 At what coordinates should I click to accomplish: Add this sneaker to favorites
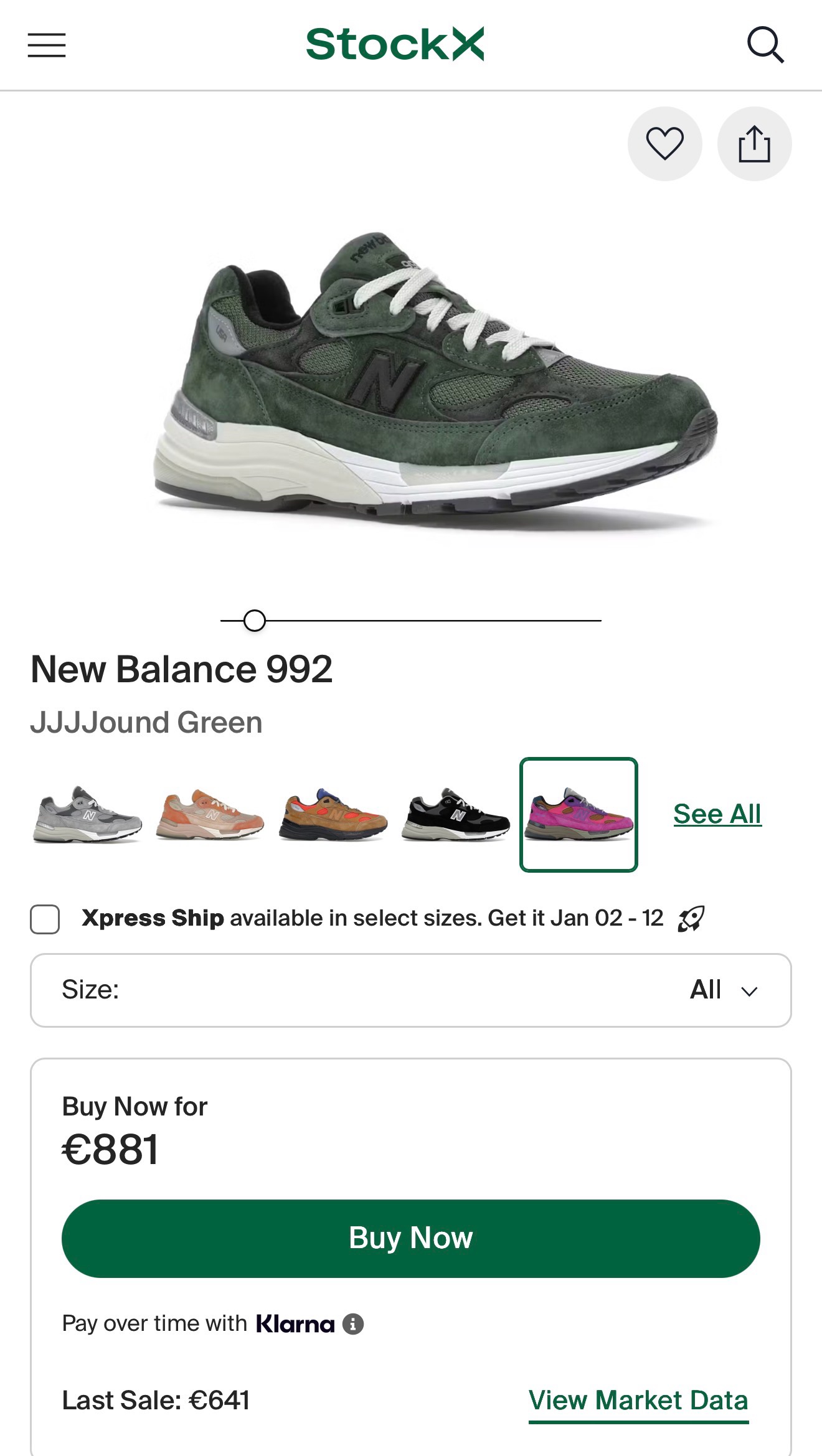[x=664, y=144]
